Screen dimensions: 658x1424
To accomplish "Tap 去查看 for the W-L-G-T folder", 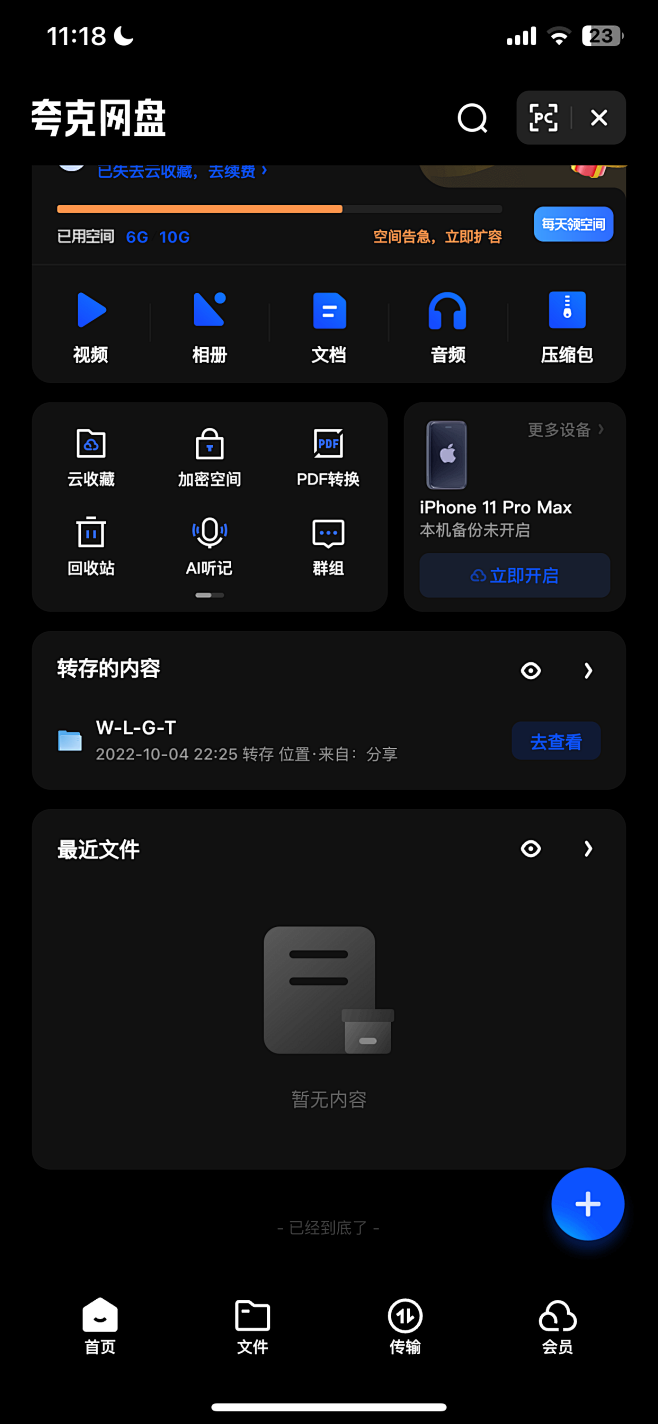I will pos(556,741).
